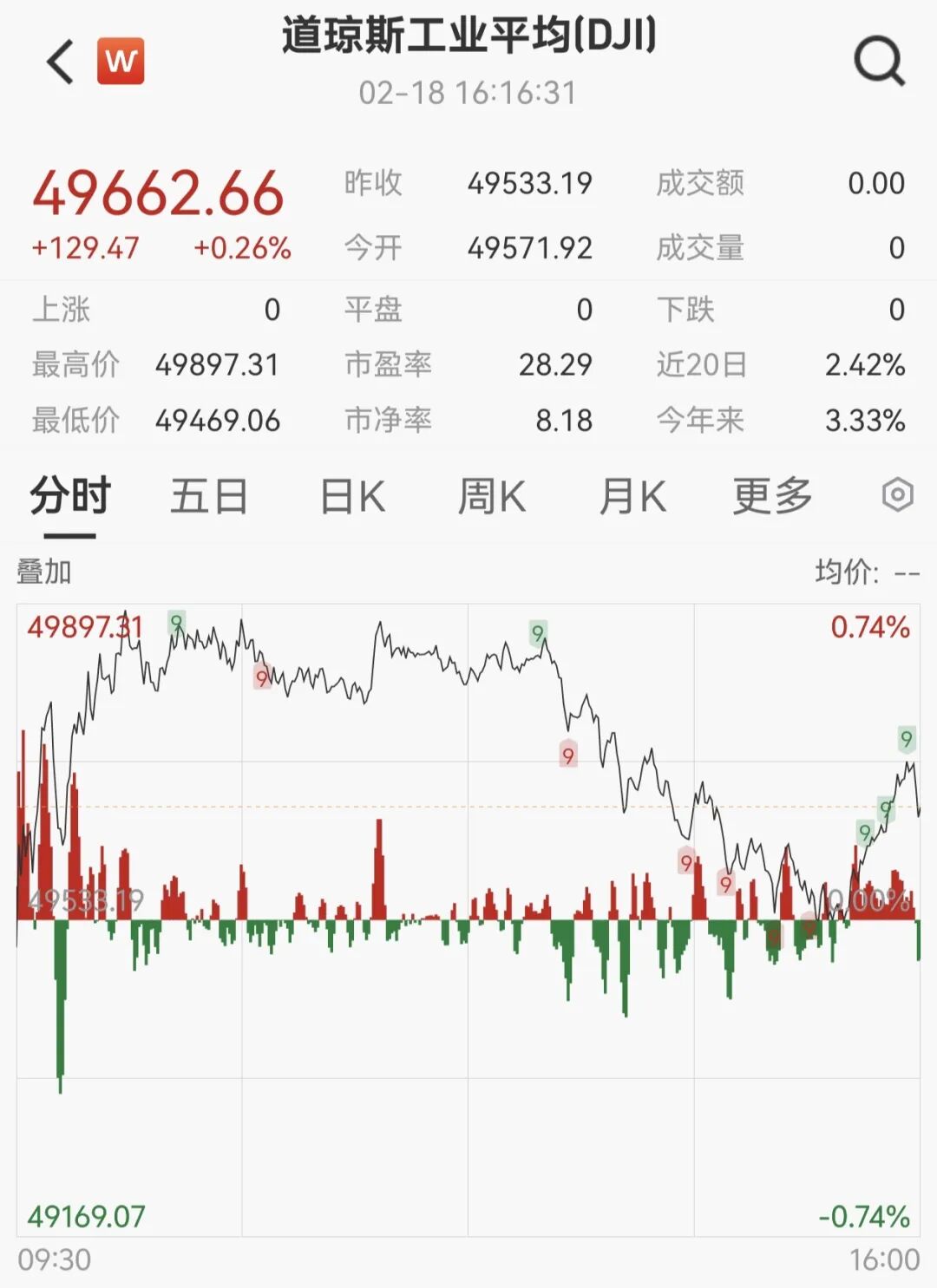Image resolution: width=937 pixels, height=1288 pixels.
Task: Show the 月K chart tab
Action: pos(632,497)
